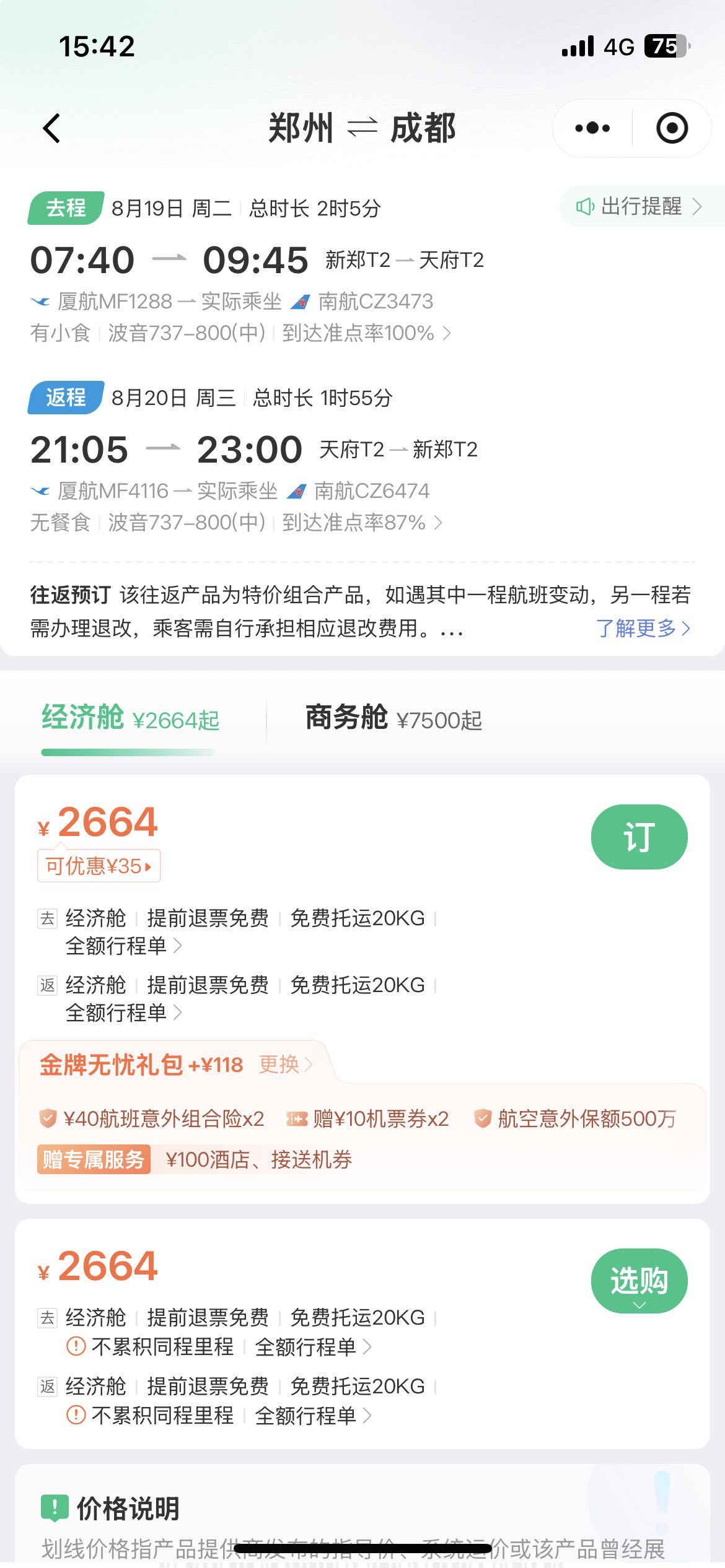Book the first ¥2664 fare with 订

pos(639,837)
